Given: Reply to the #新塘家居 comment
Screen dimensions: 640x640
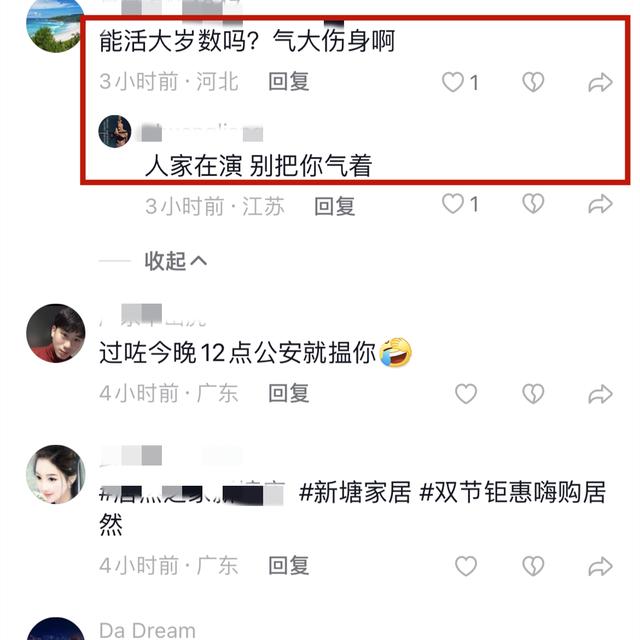Looking at the screenshot, I should [x=289, y=566].
